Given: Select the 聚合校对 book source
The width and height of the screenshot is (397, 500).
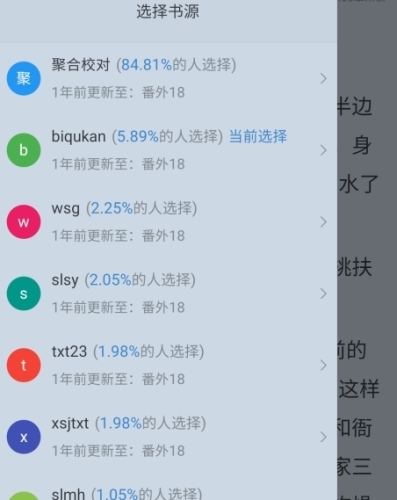Looking at the screenshot, I should 168,78.
